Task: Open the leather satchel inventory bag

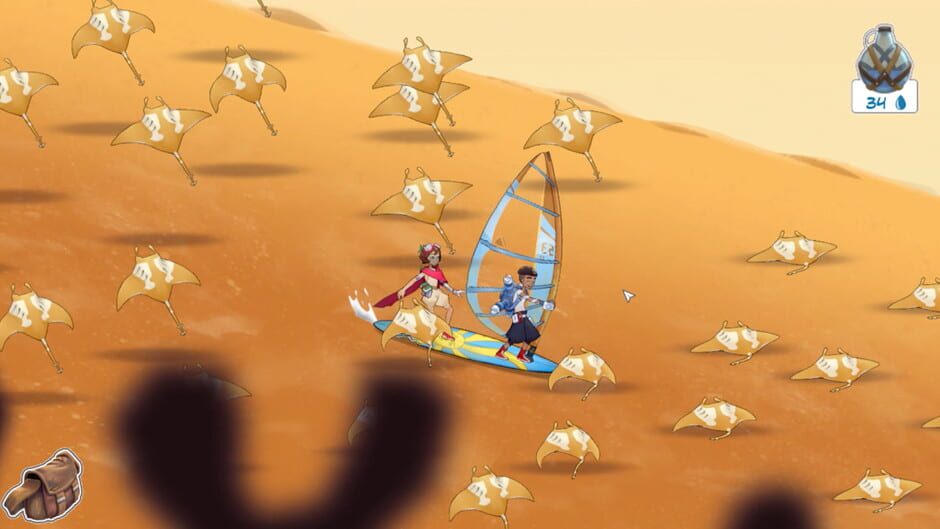Action: point(43,486)
